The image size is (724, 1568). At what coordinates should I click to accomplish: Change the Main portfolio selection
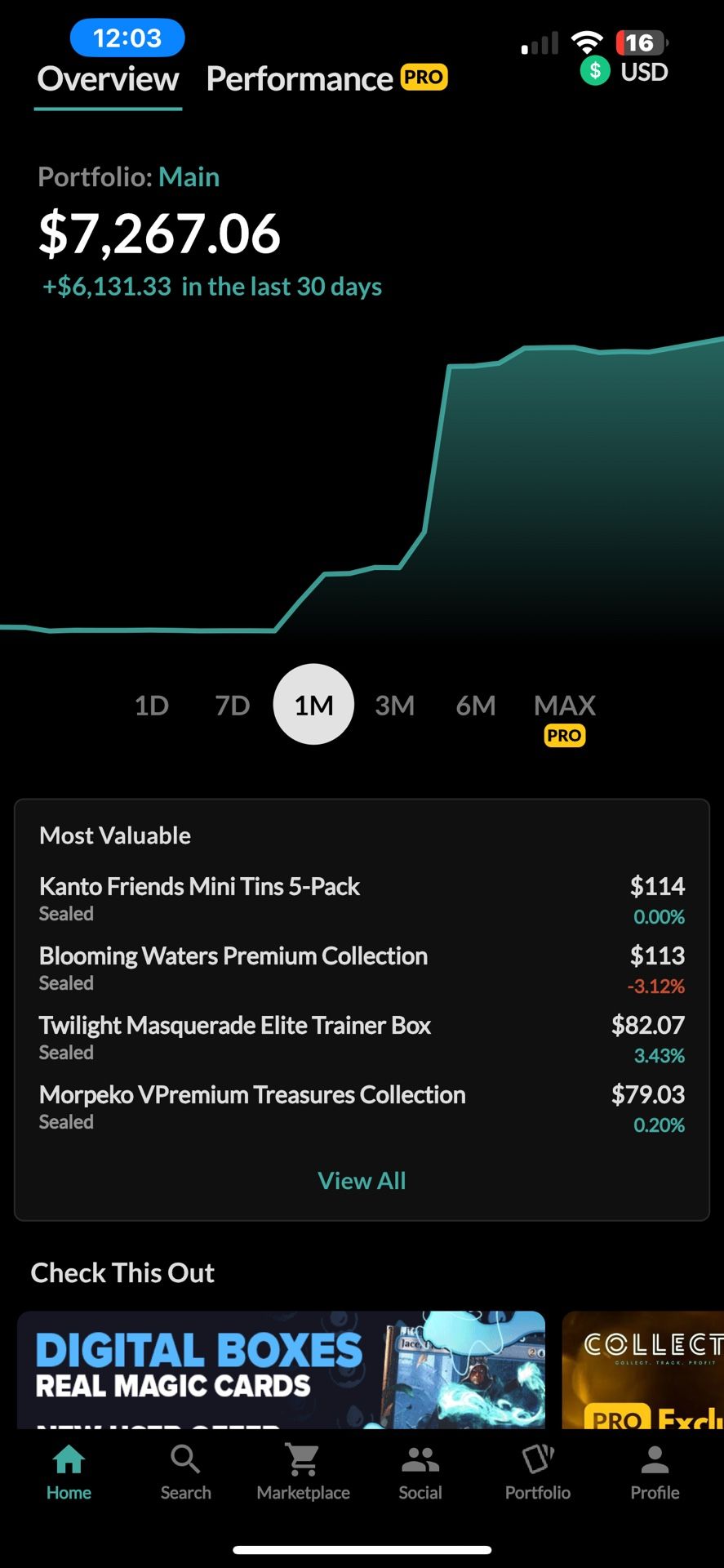189,177
